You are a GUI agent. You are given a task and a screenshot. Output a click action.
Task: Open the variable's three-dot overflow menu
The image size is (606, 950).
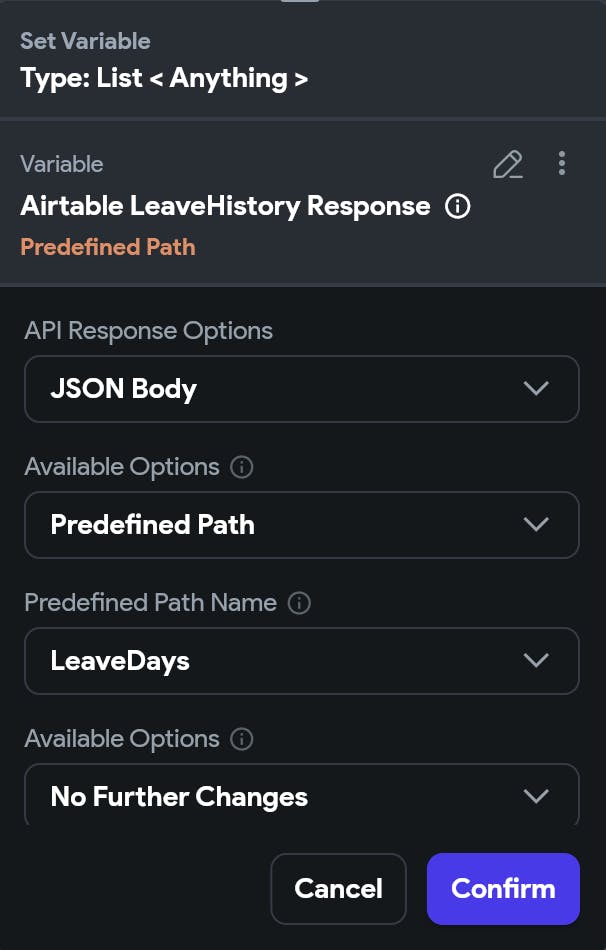pyautogui.click(x=562, y=163)
